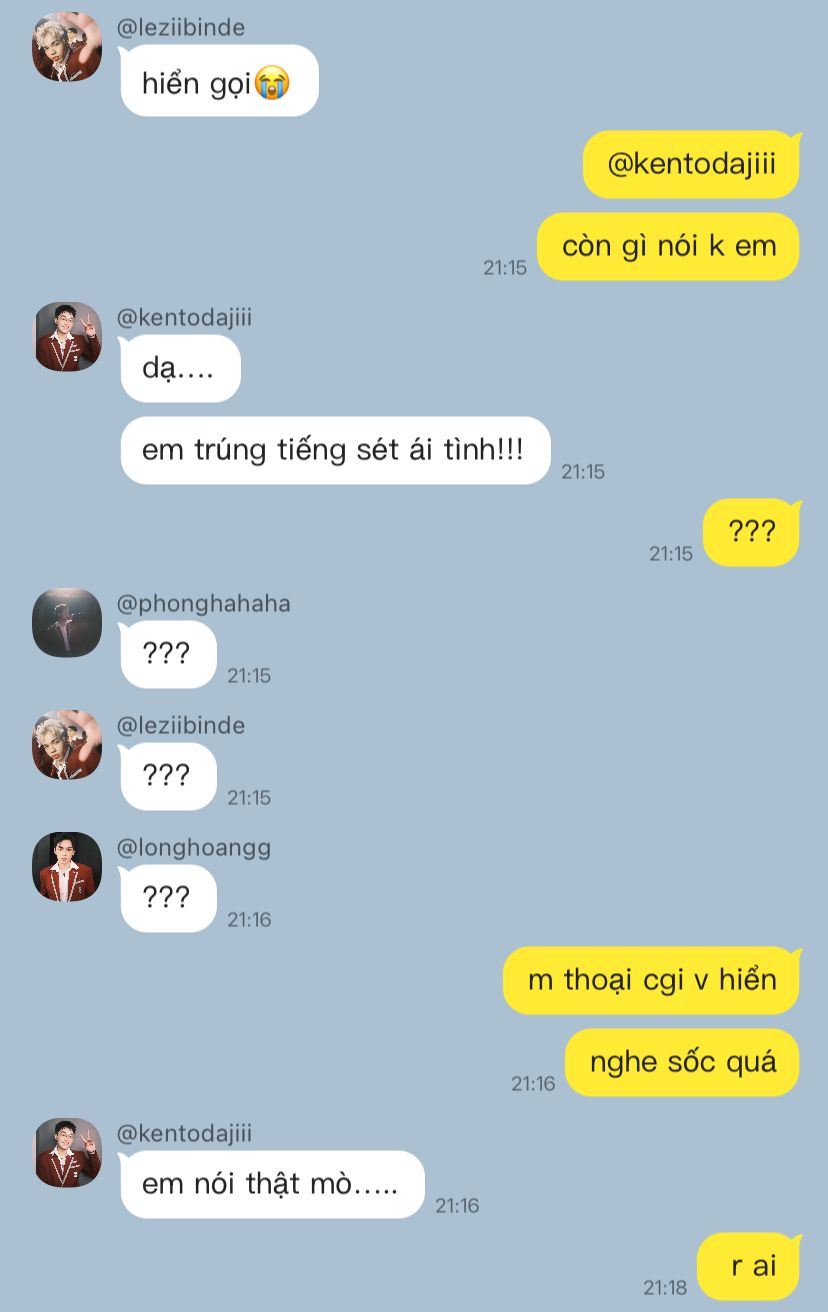The image size is (828, 1312).
Task: Tap @kentodajiii's avatar beside "em nói thật mò"
Action: tap(67, 1153)
